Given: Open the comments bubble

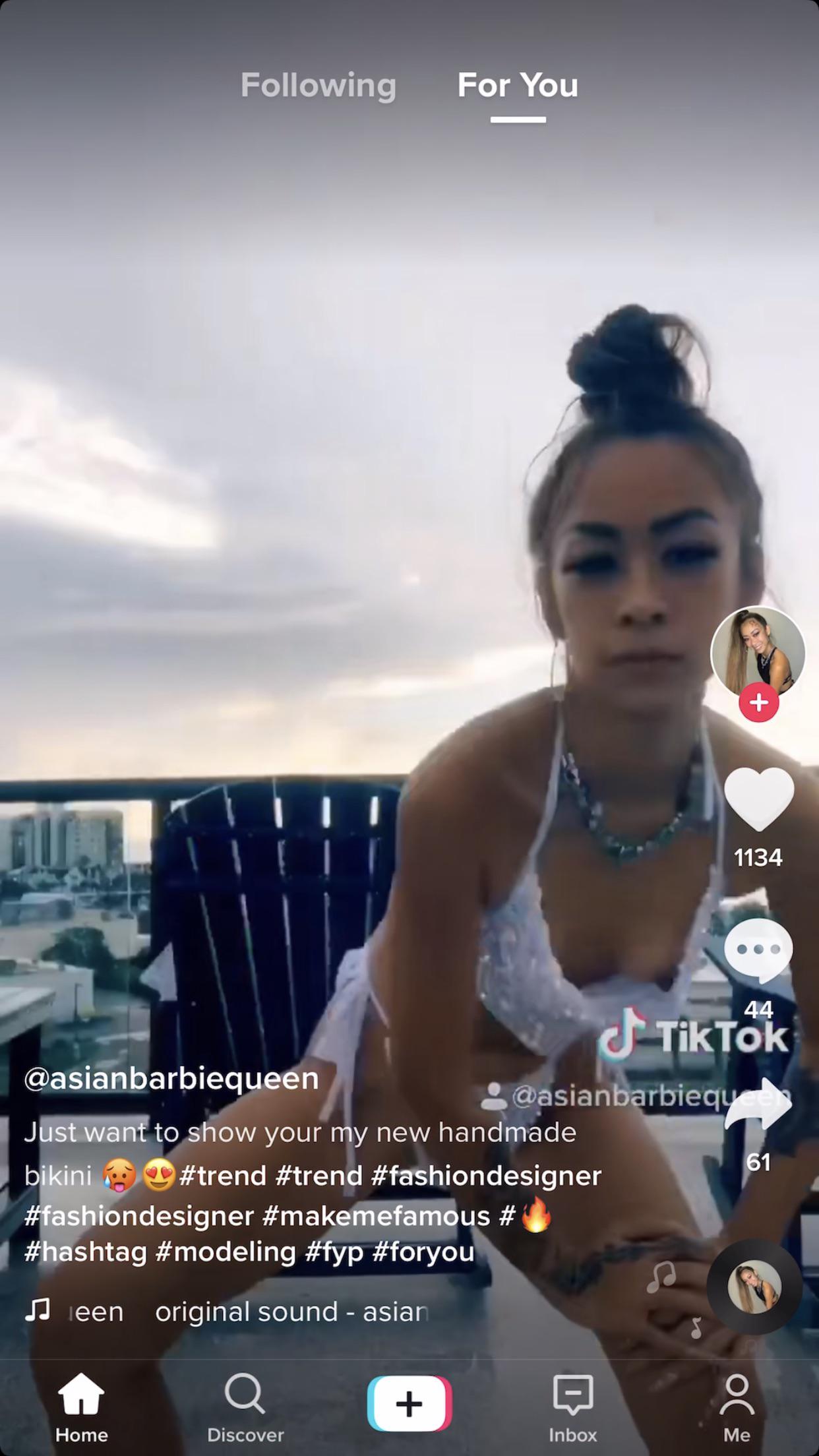Looking at the screenshot, I should (x=758, y=950).
